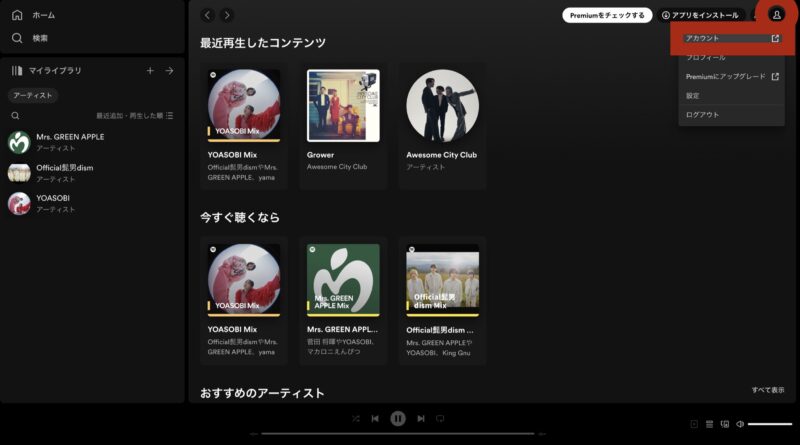
Task: Add new item to マイライブラリ
Action: (150, 71)
